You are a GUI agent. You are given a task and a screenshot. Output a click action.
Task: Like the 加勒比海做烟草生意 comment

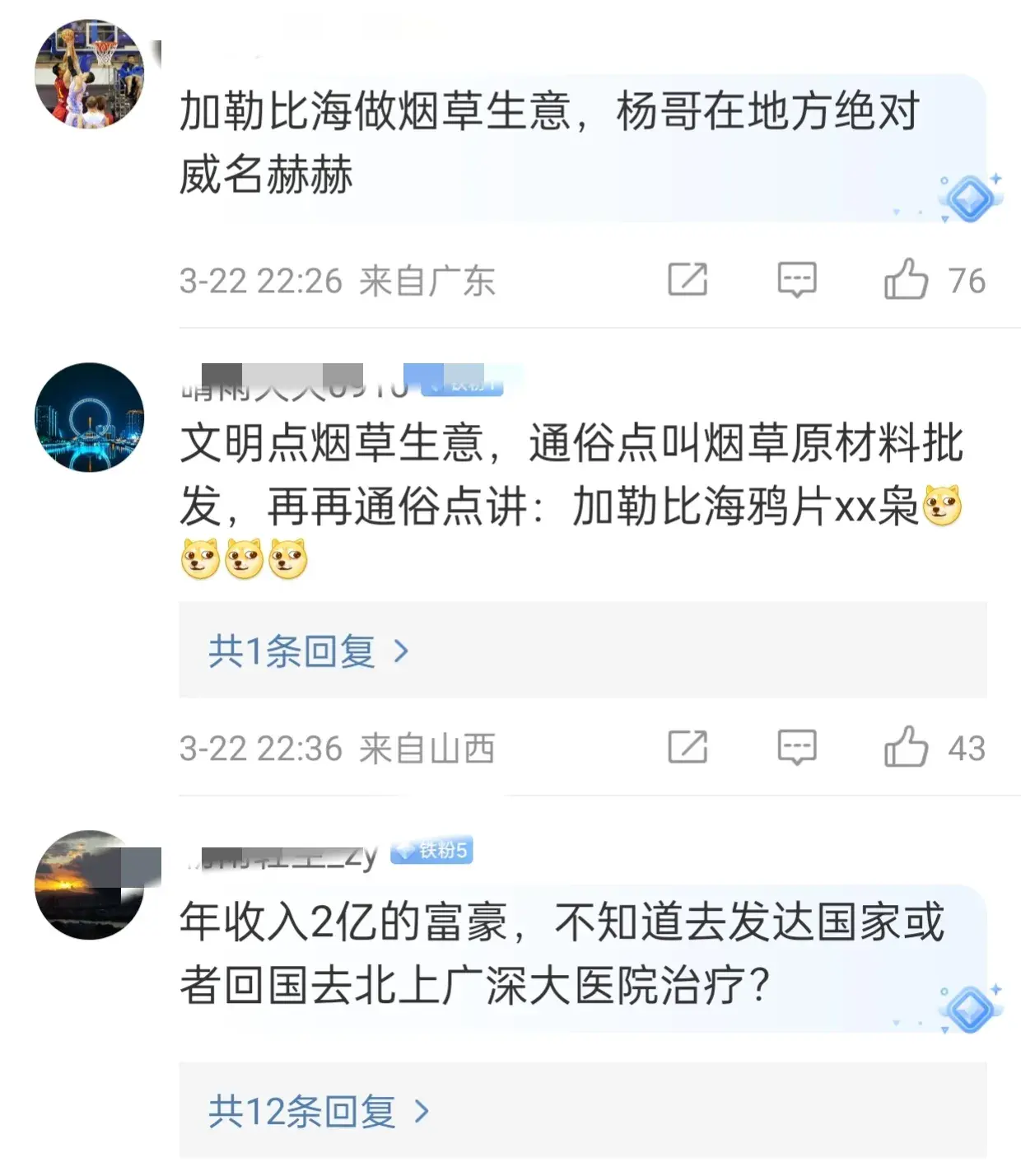tap(907, 279)
